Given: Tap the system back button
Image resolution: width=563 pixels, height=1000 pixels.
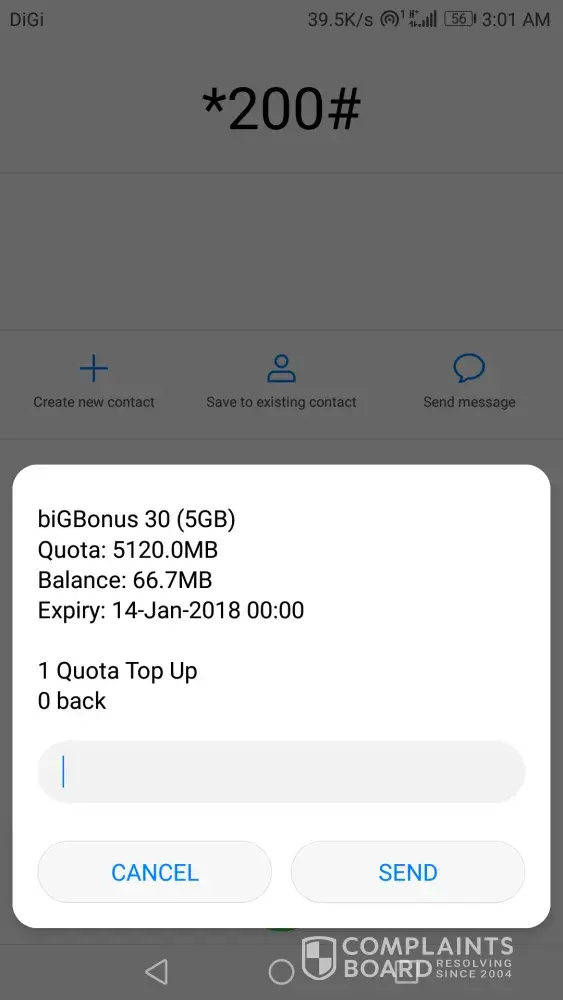Looking at the screenshot, I should (156, 971).
